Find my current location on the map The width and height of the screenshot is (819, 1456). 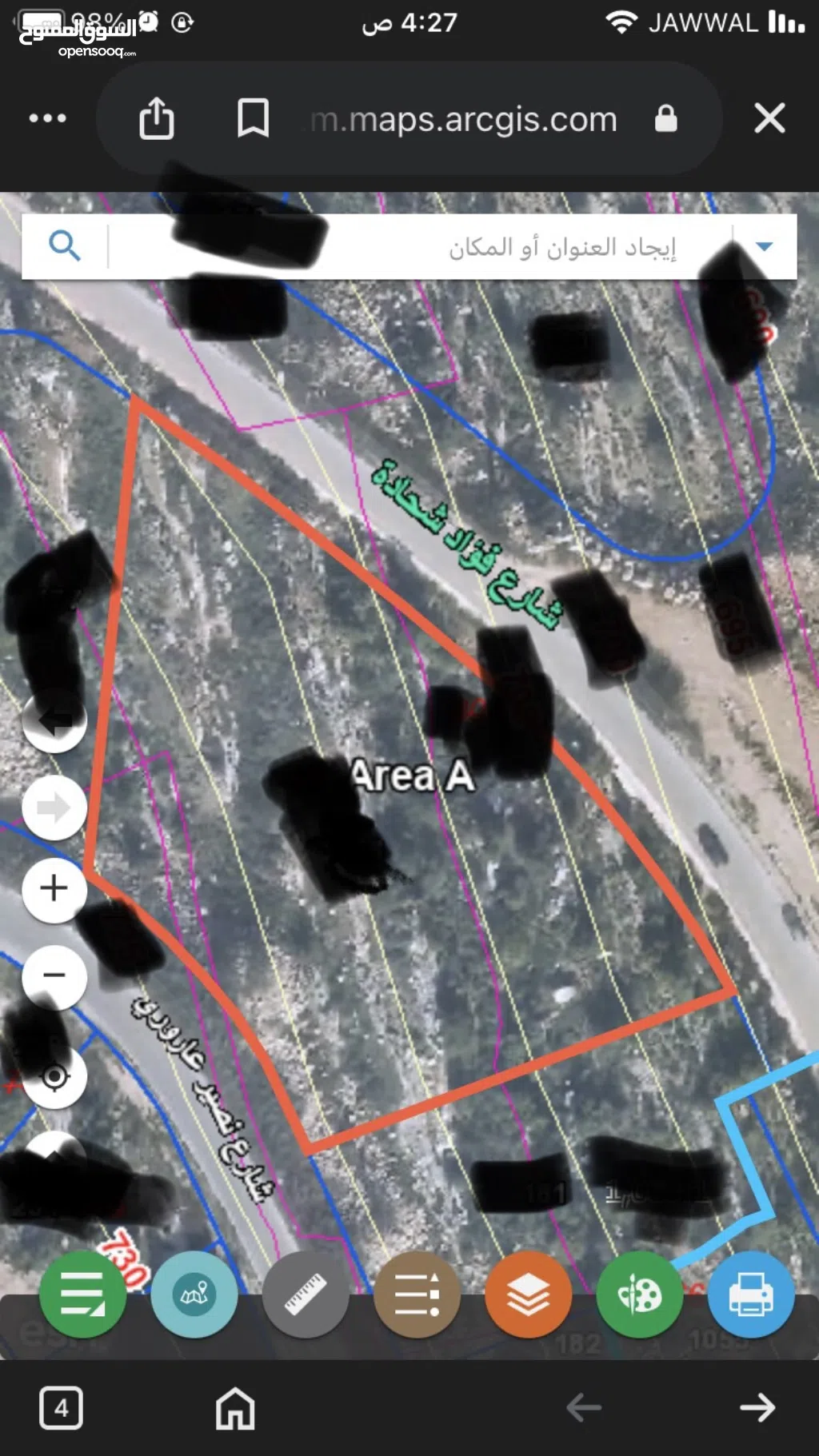[x=54, y=1077]
